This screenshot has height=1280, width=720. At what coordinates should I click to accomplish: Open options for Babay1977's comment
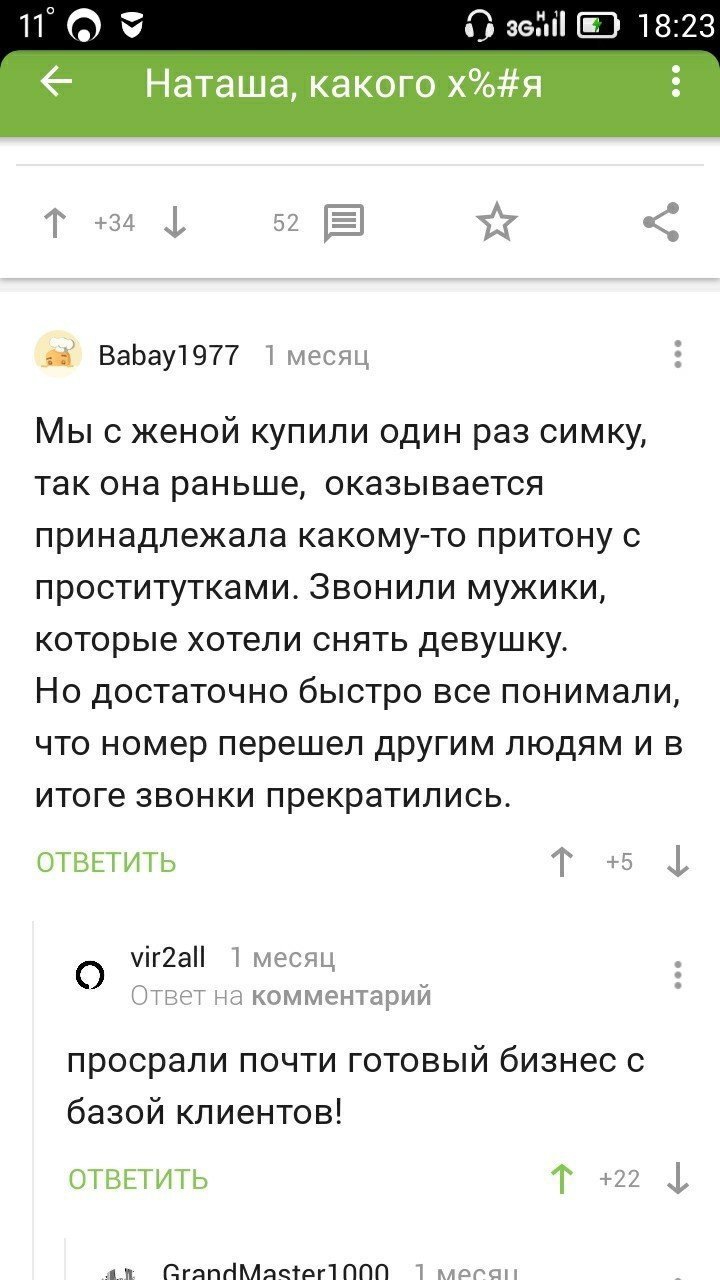[x=678, y=355]
